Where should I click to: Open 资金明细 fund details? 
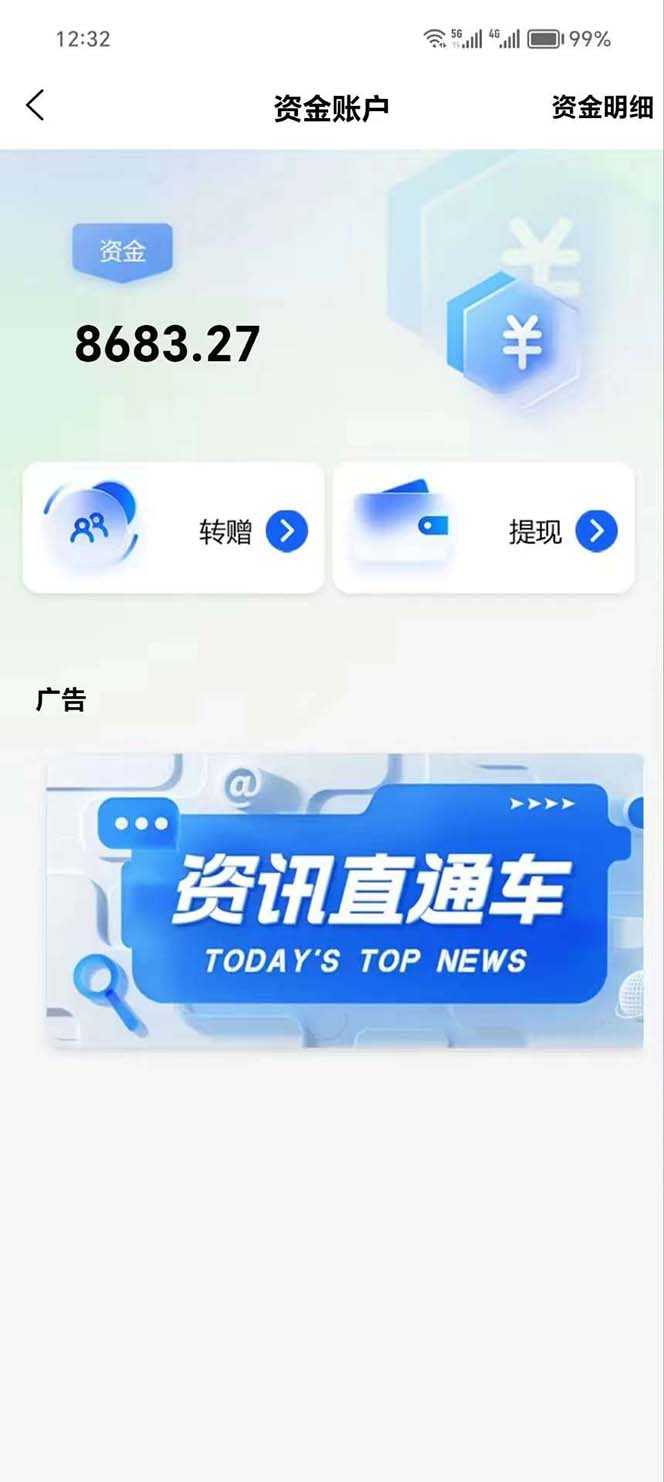pyautogui.click(x=602, y=108)
